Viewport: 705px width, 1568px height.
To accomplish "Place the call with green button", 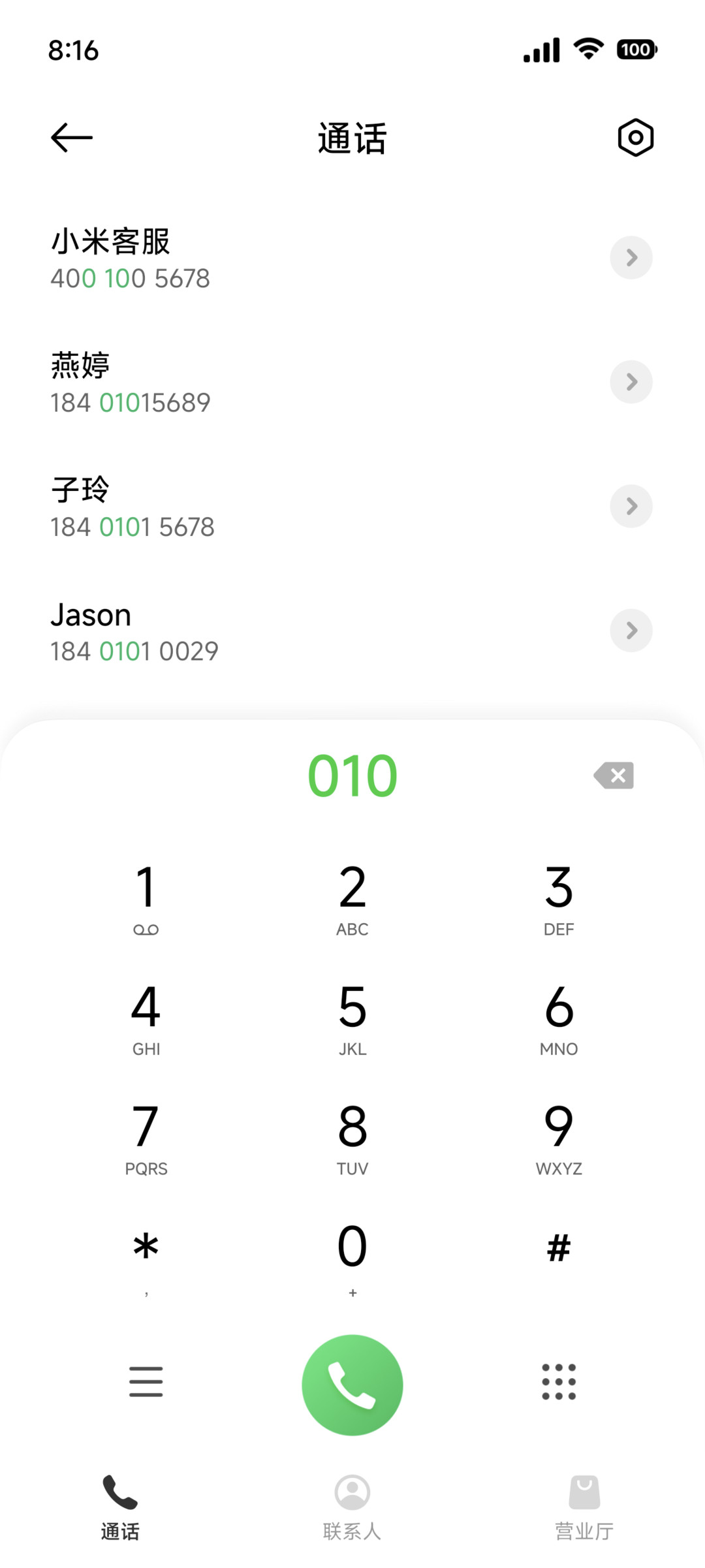I will point(352,1385).
